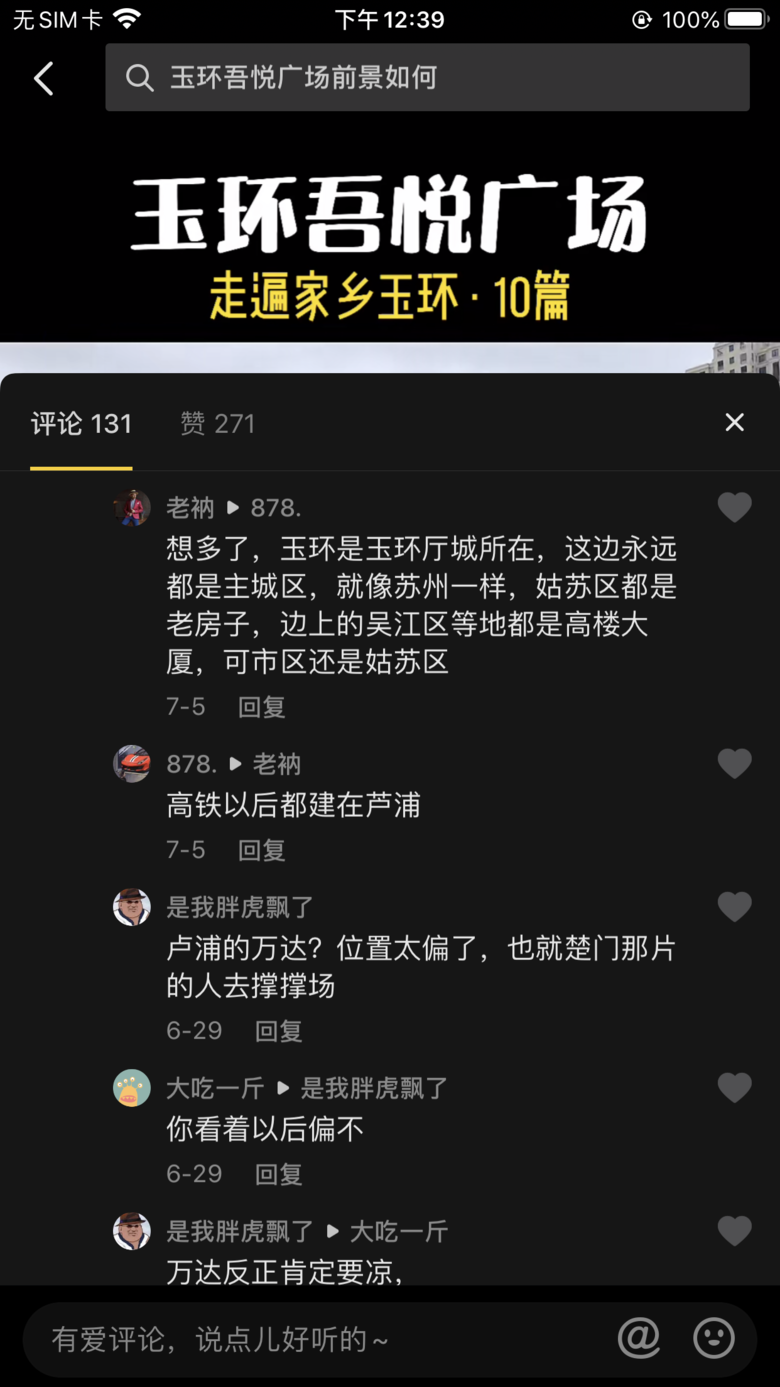Open the search field with 玉环吾悦广场前景如何
Viewport: 780px width, 1387px height.
coord(427,77)
